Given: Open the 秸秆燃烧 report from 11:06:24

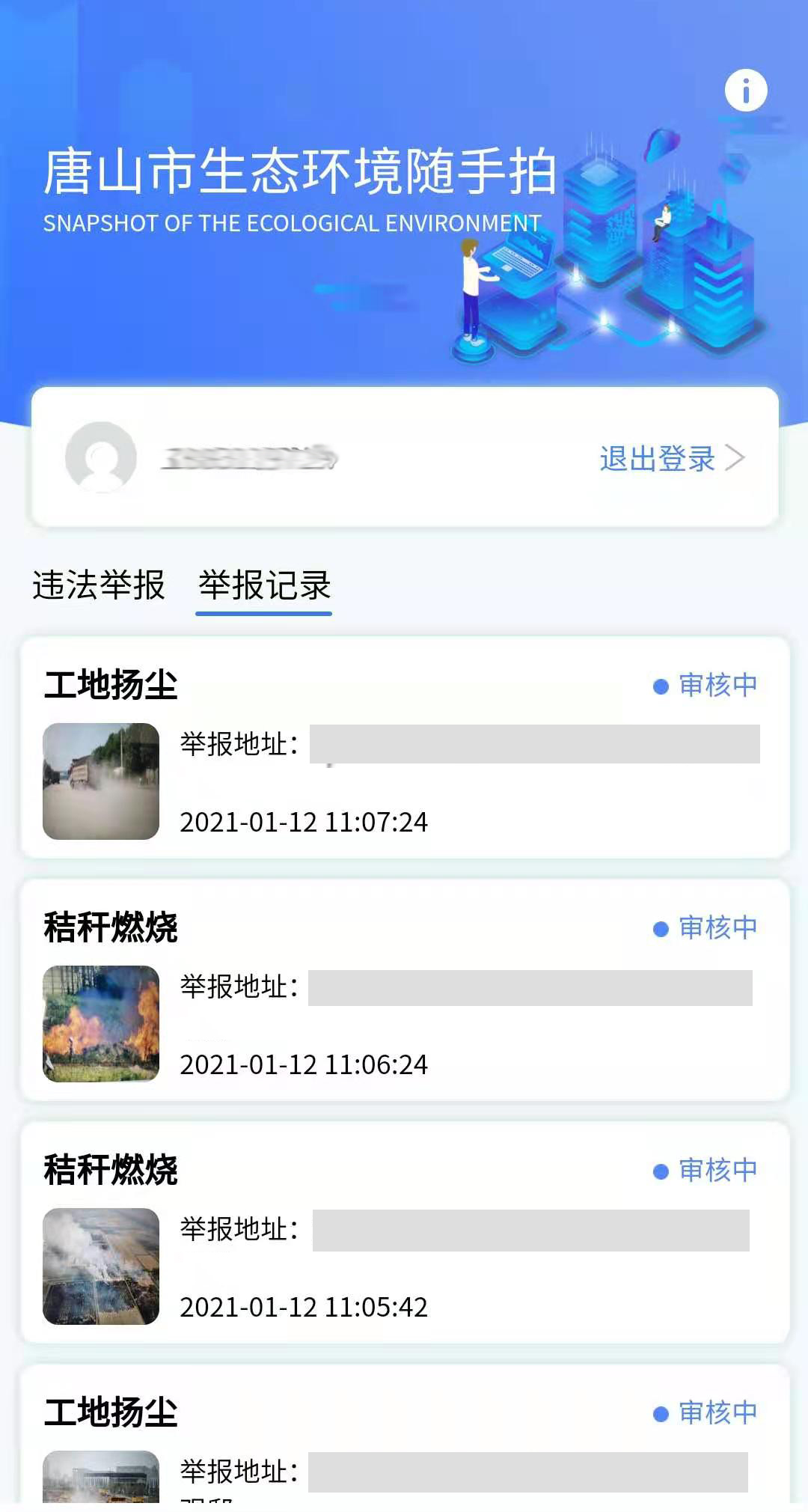Looking at the screenshot, I should coord(405,990).
